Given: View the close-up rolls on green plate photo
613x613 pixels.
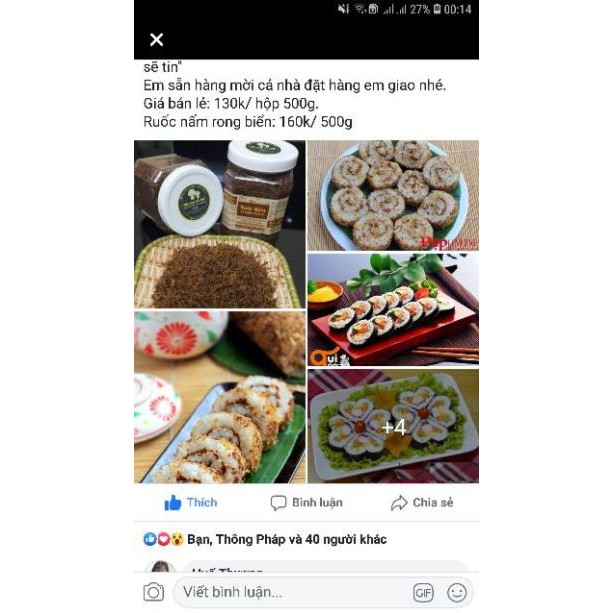Looking at the screenshot, I should coord(219,397).
